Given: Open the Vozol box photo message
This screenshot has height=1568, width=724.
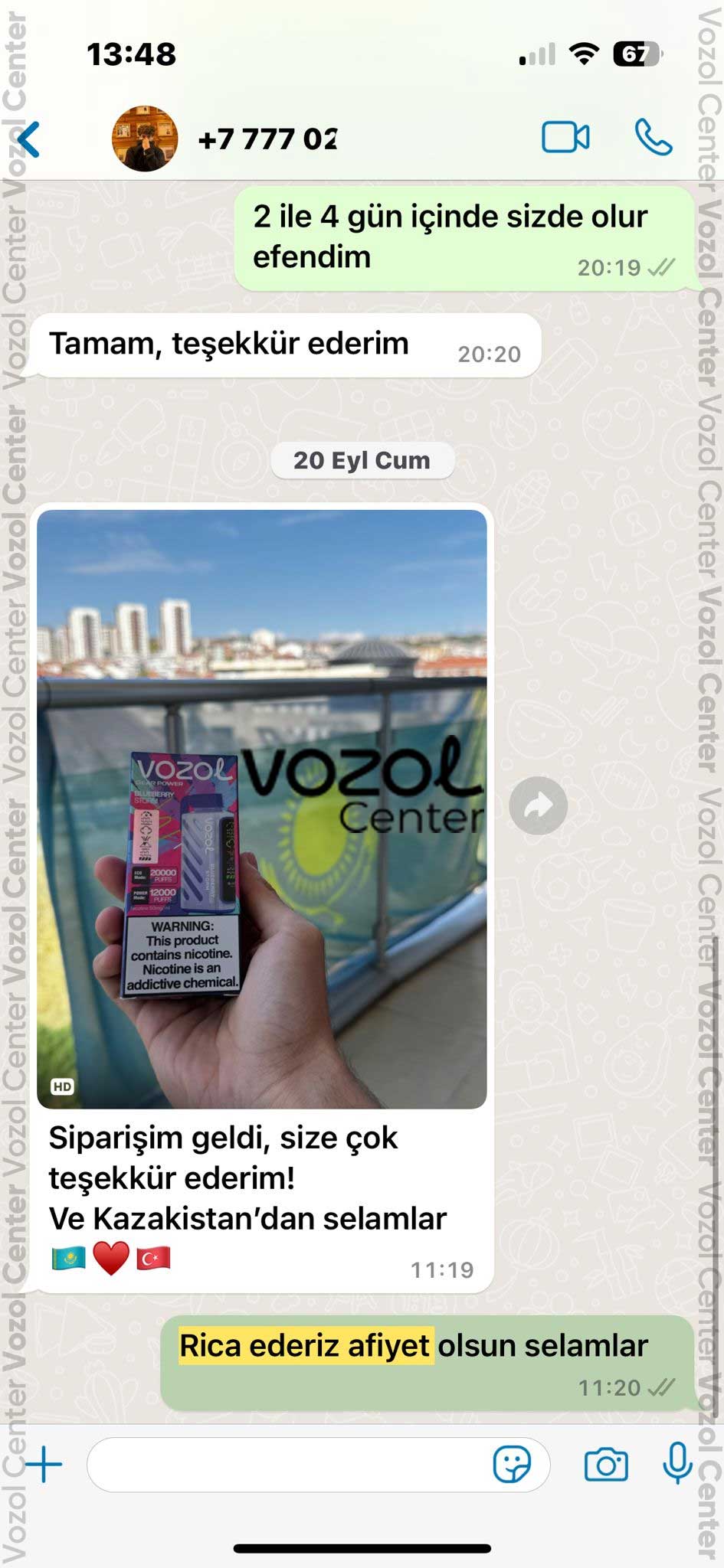Looking at the screenshot, I should (261, 808).
